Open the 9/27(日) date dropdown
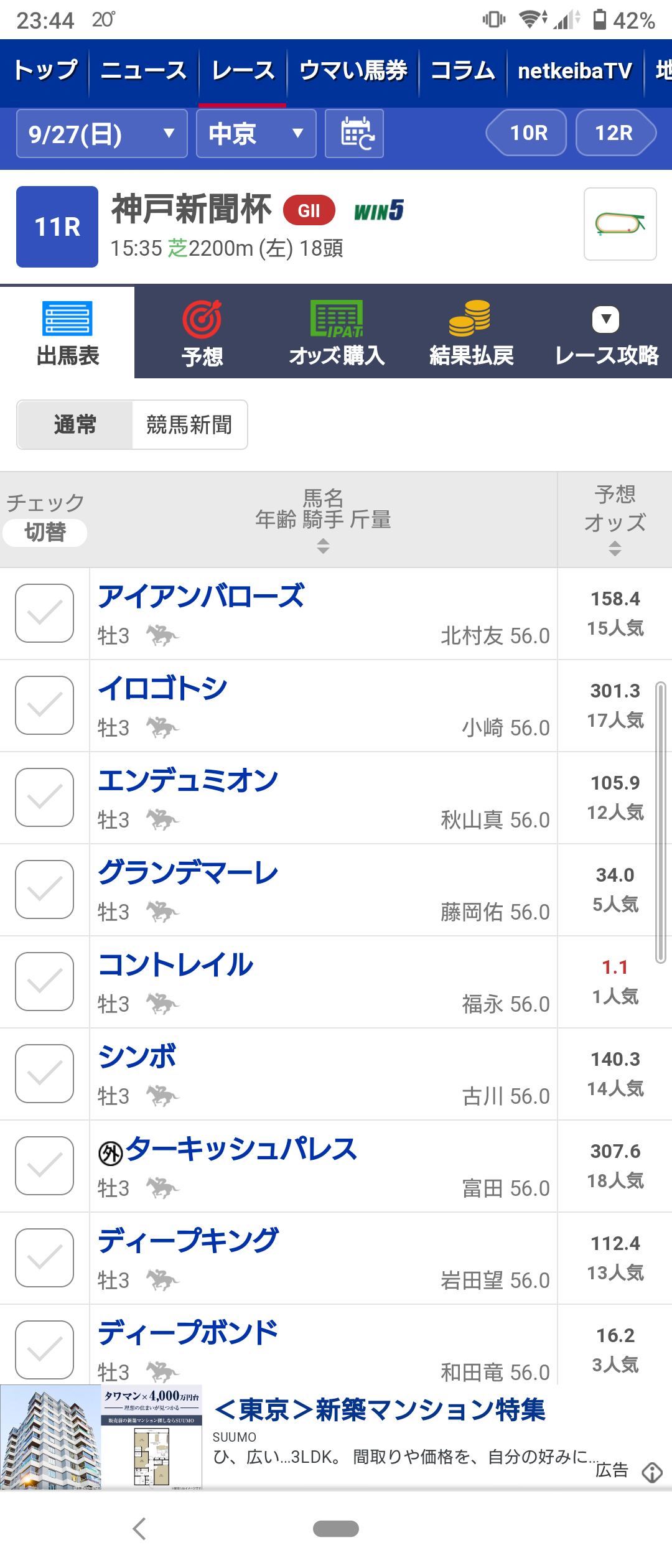Viewport: 672px width, 1568px height. click(102, 134)
